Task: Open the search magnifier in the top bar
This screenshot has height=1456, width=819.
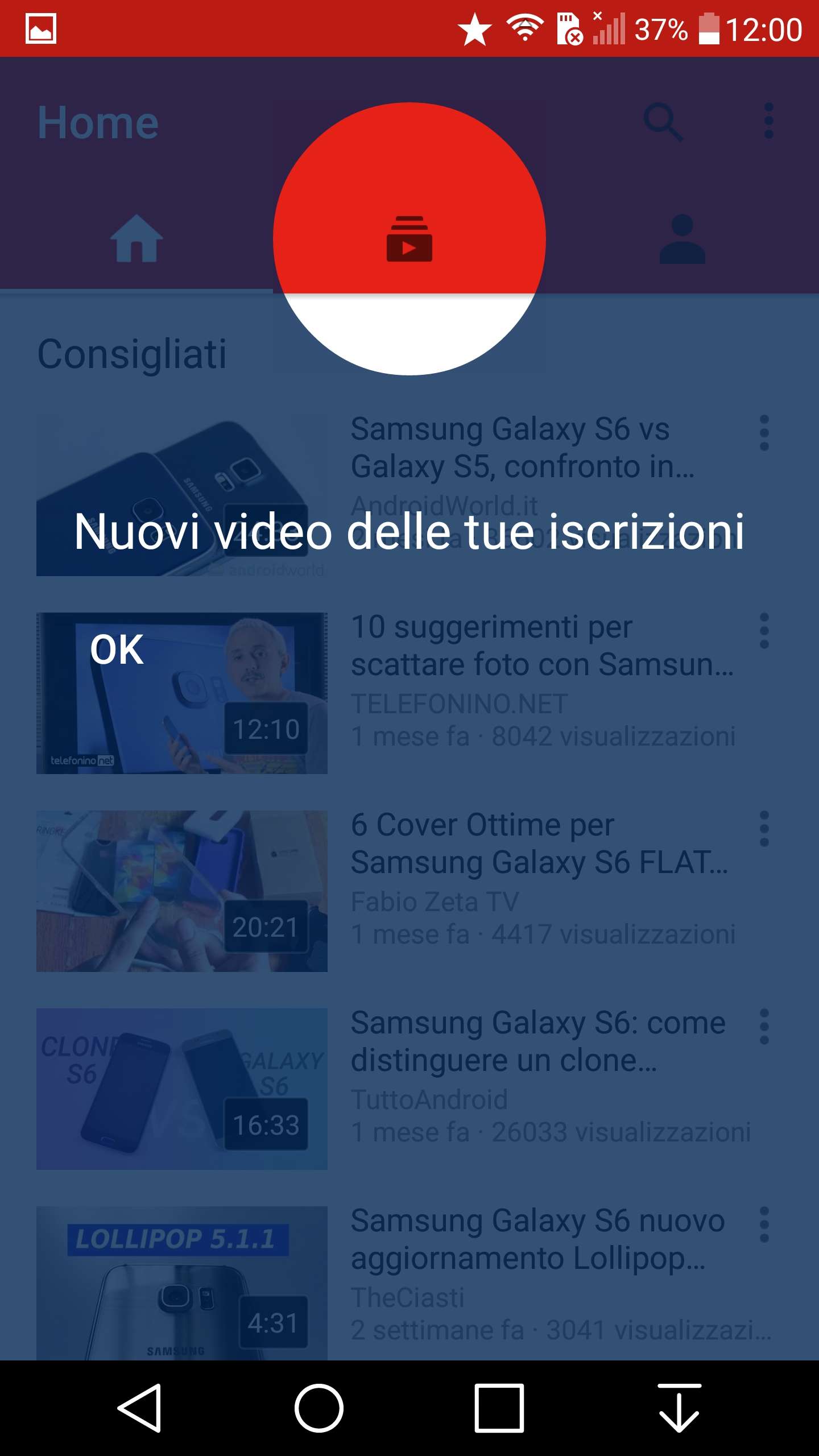Action: point(663,122)
